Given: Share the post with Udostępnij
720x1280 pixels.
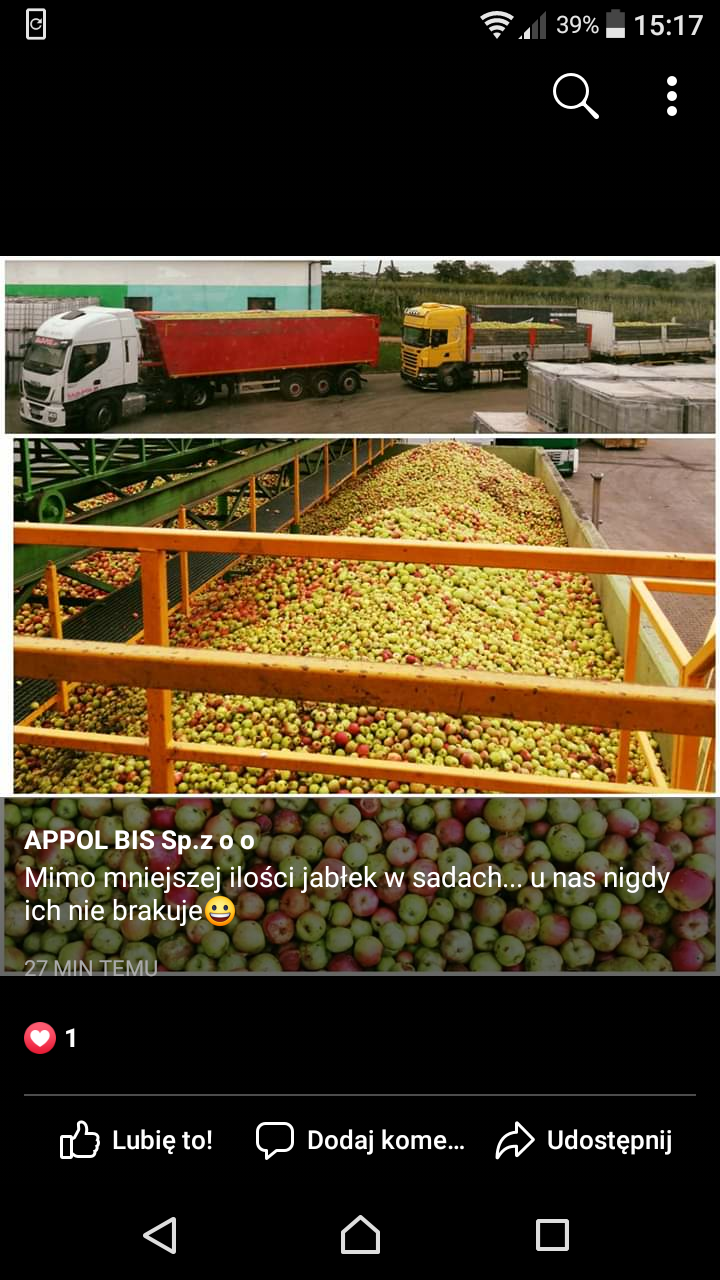Looking at the screenshot, I should (584, 1140).
